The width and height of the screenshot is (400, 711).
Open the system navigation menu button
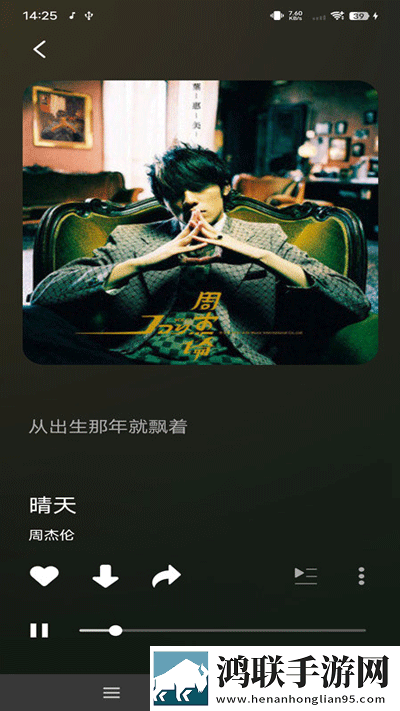coord(112,692)
